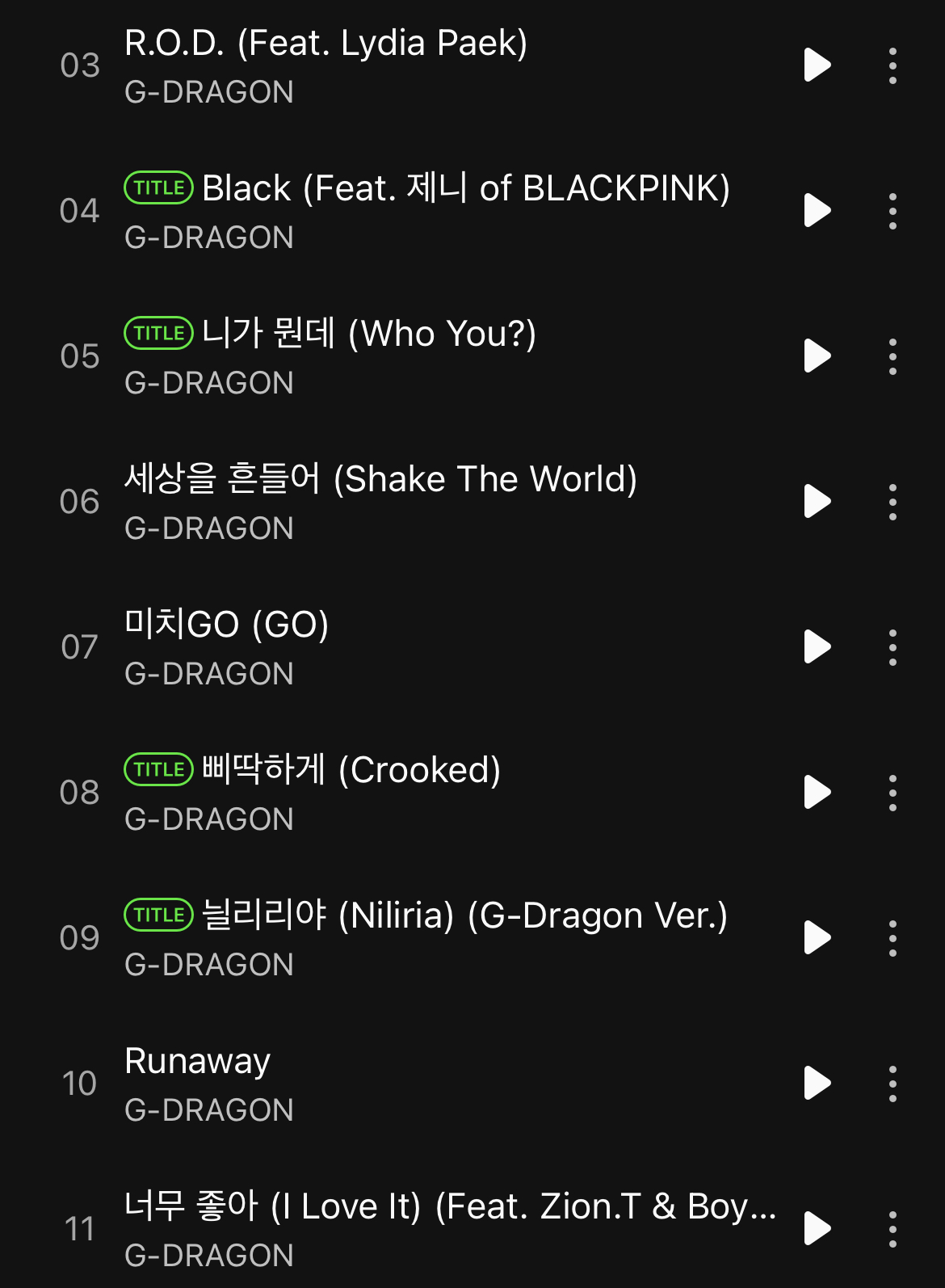Select the TITLE badge next to Crooked
The height and width of the screenshot is (1288, 945).
click(x=158, y=769)
